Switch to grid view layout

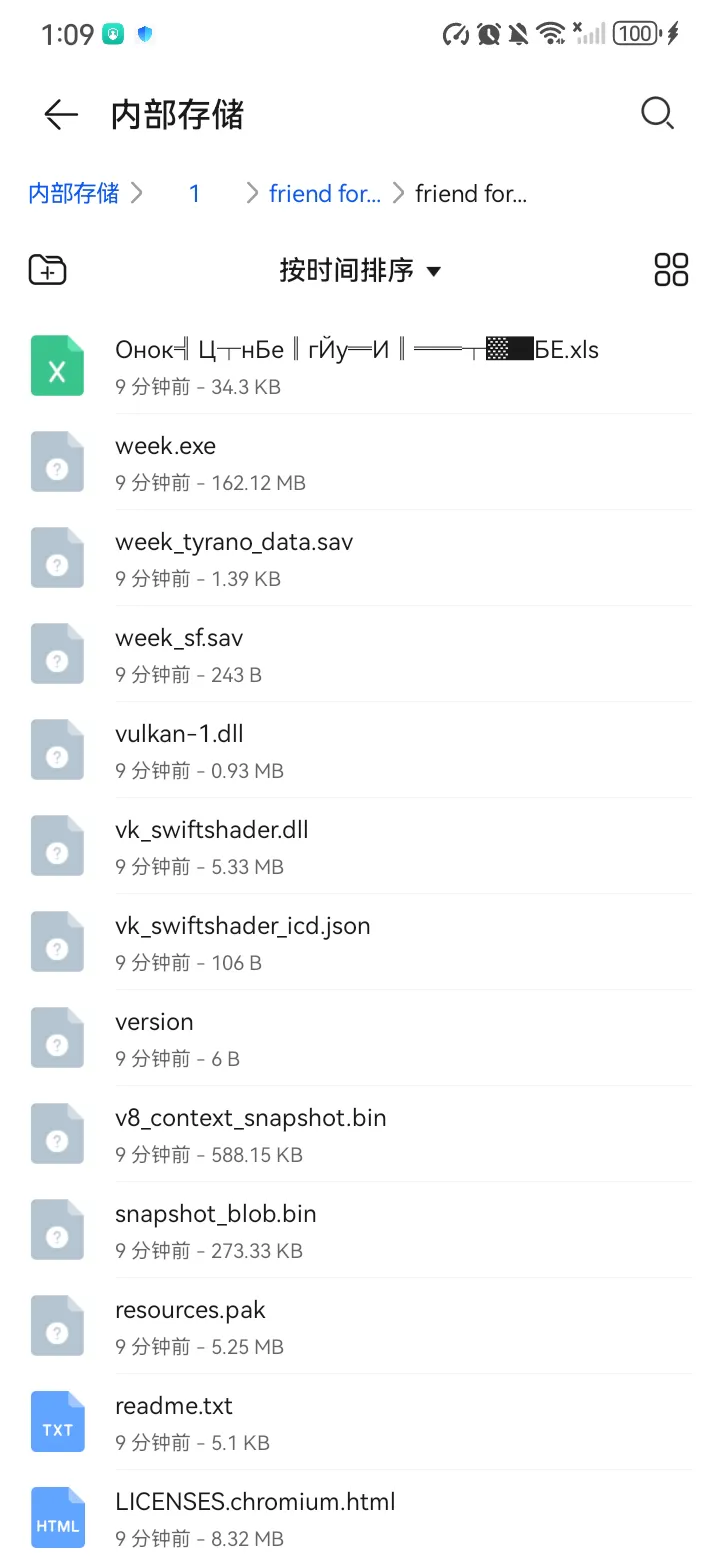pos(671,270)
